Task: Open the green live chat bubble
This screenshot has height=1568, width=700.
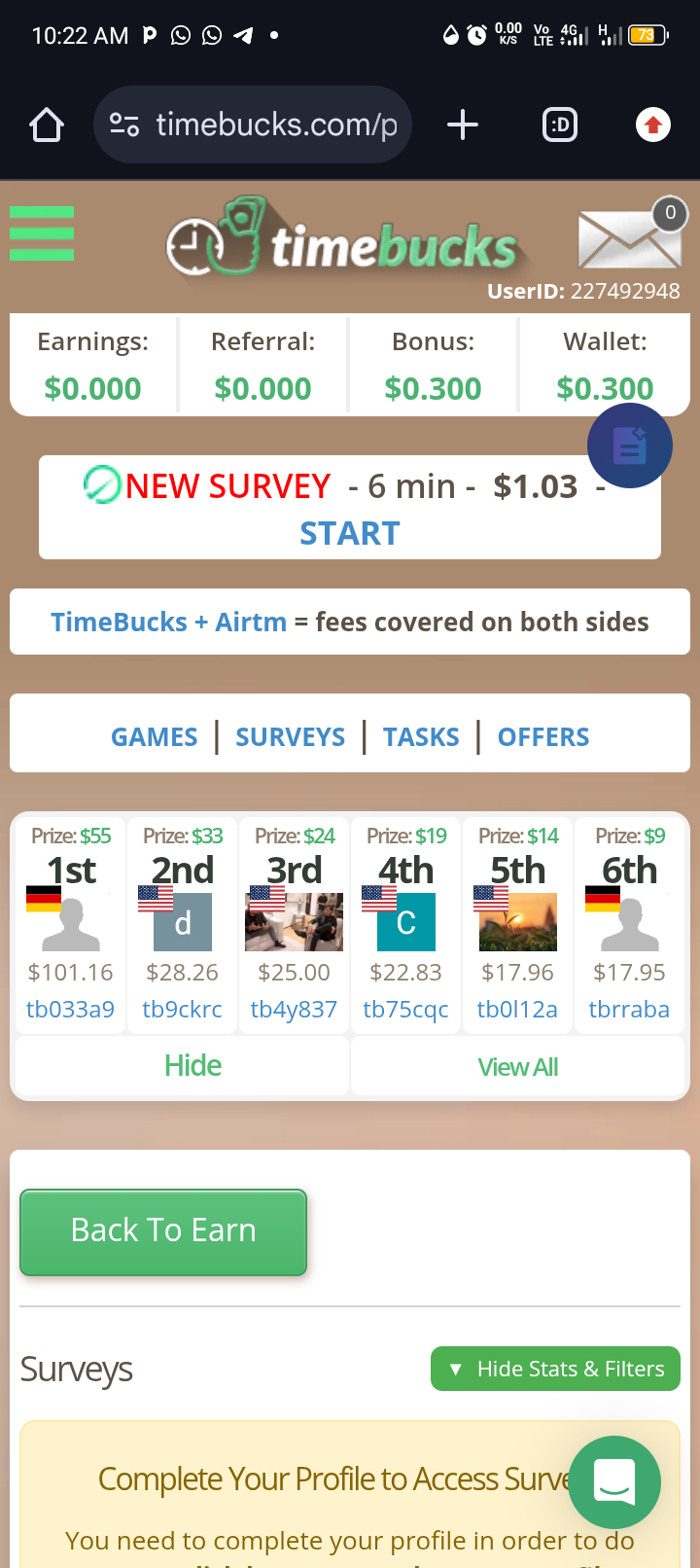Action: click(614, 1481)
